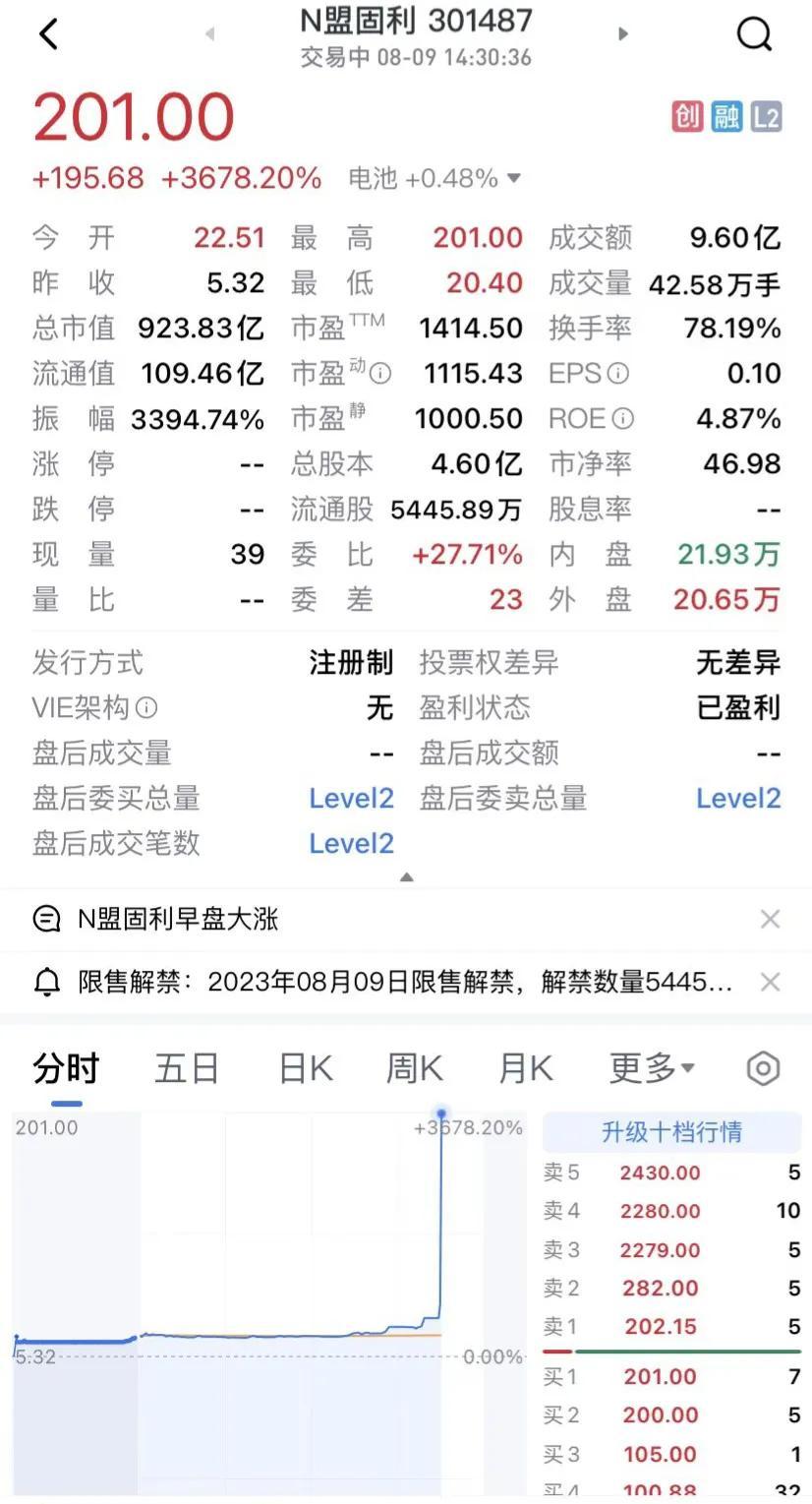
Task: Switch to the next stock arrow
Action: [x=622, y=34]
